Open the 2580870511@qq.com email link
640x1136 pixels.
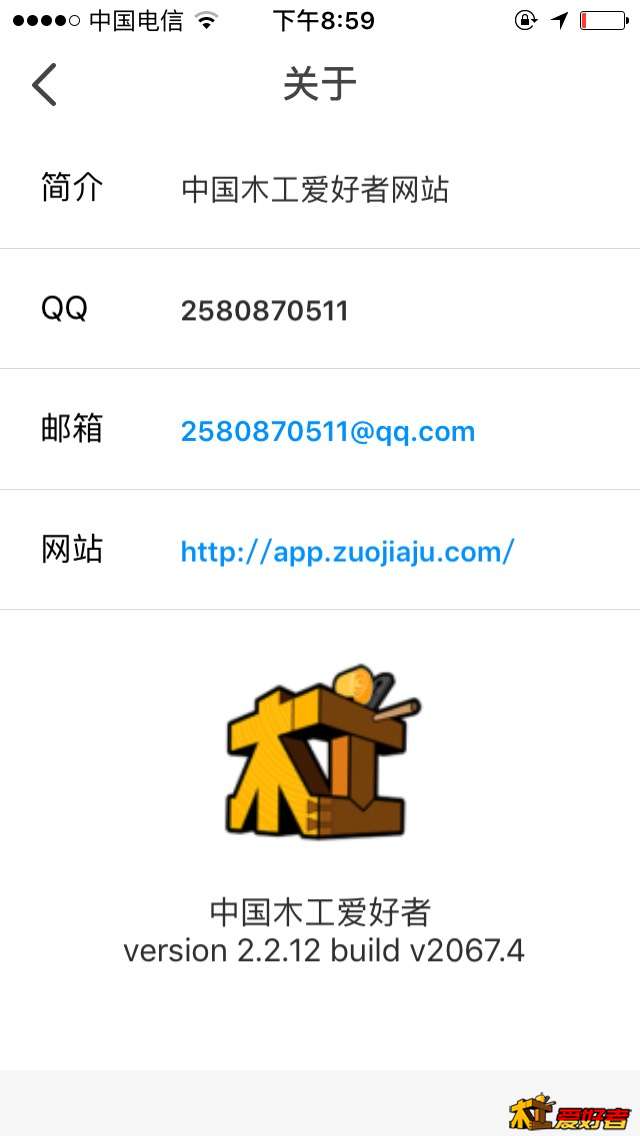point(327,431)
